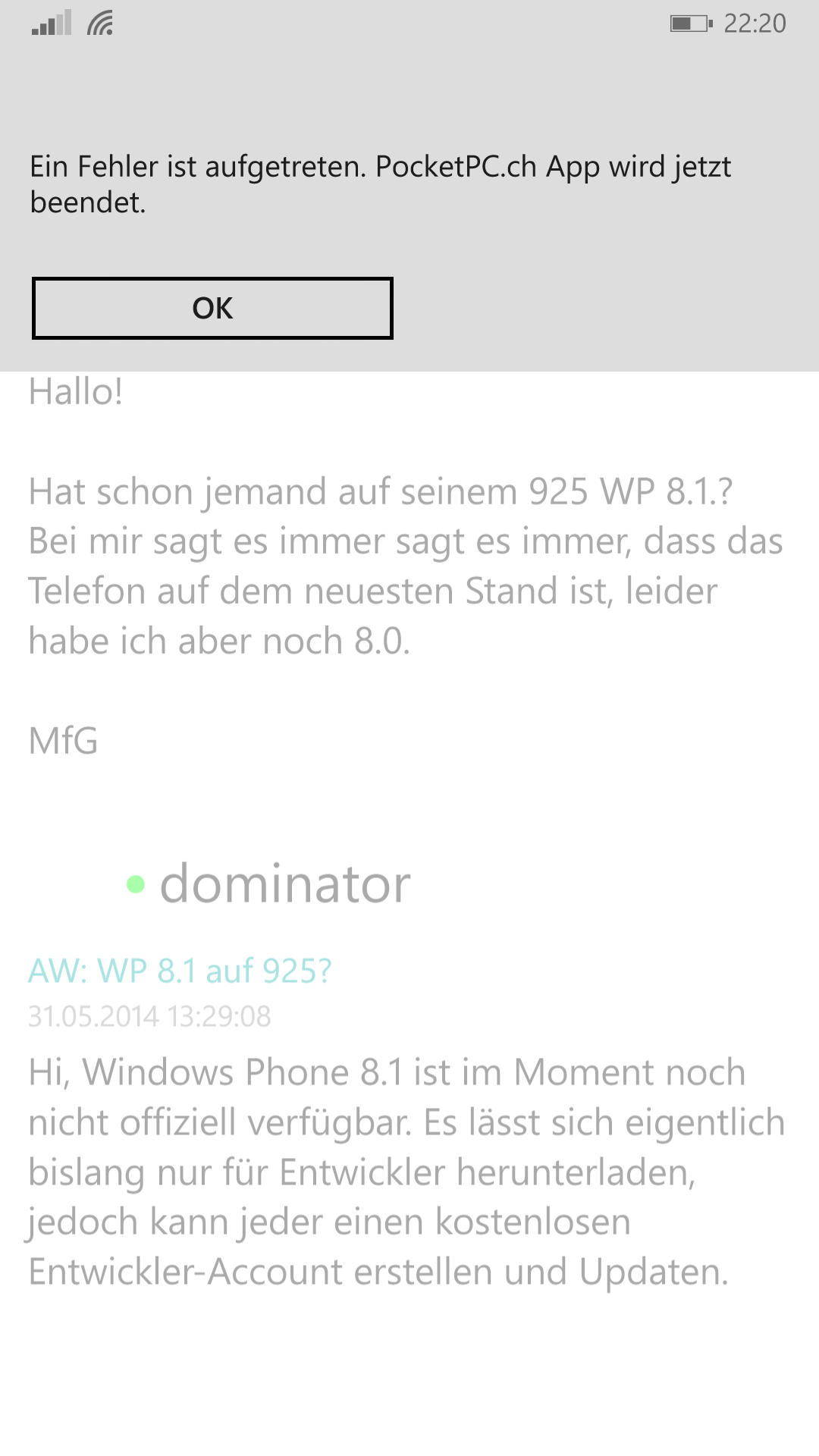Confirm the error dialog with OK

[212, 308]
